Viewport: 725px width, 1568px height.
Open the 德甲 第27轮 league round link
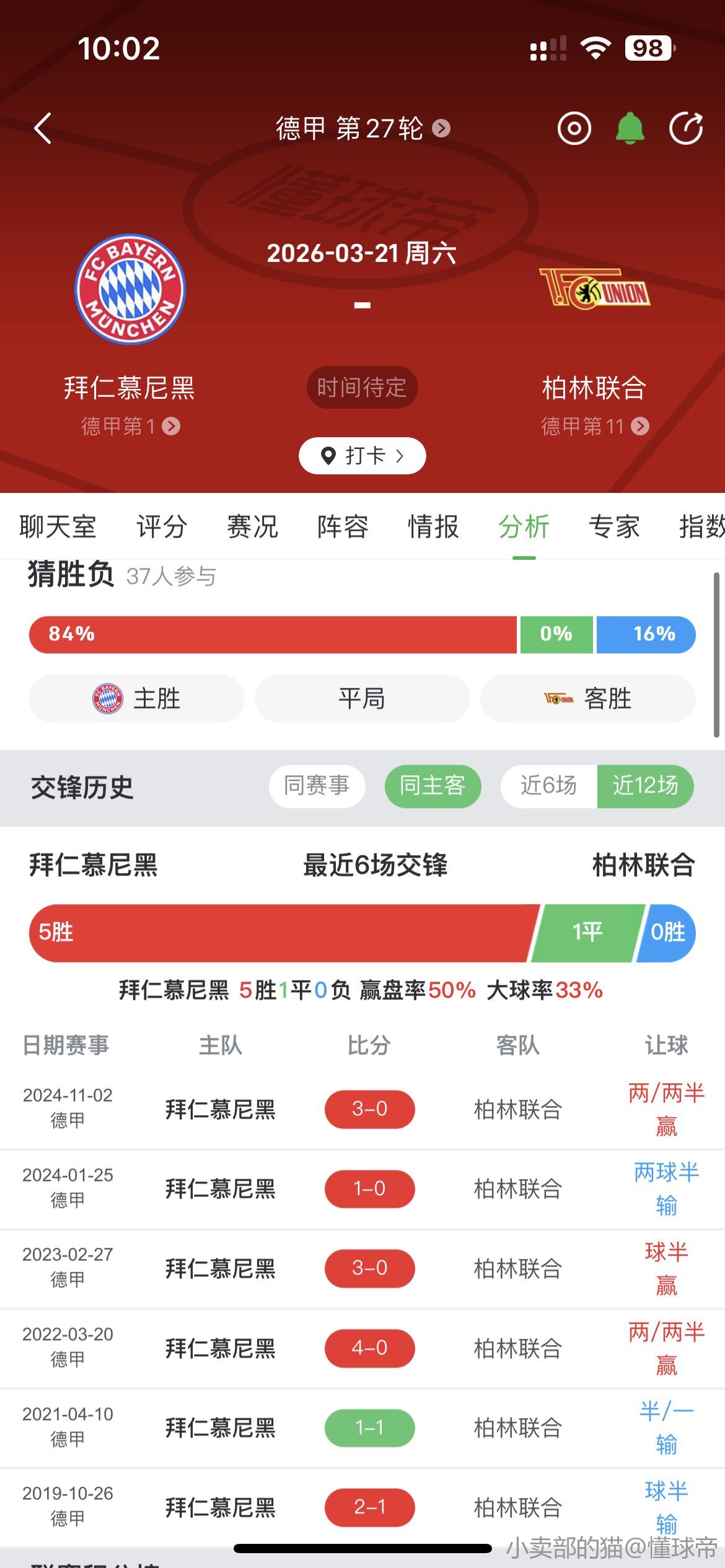362,129
